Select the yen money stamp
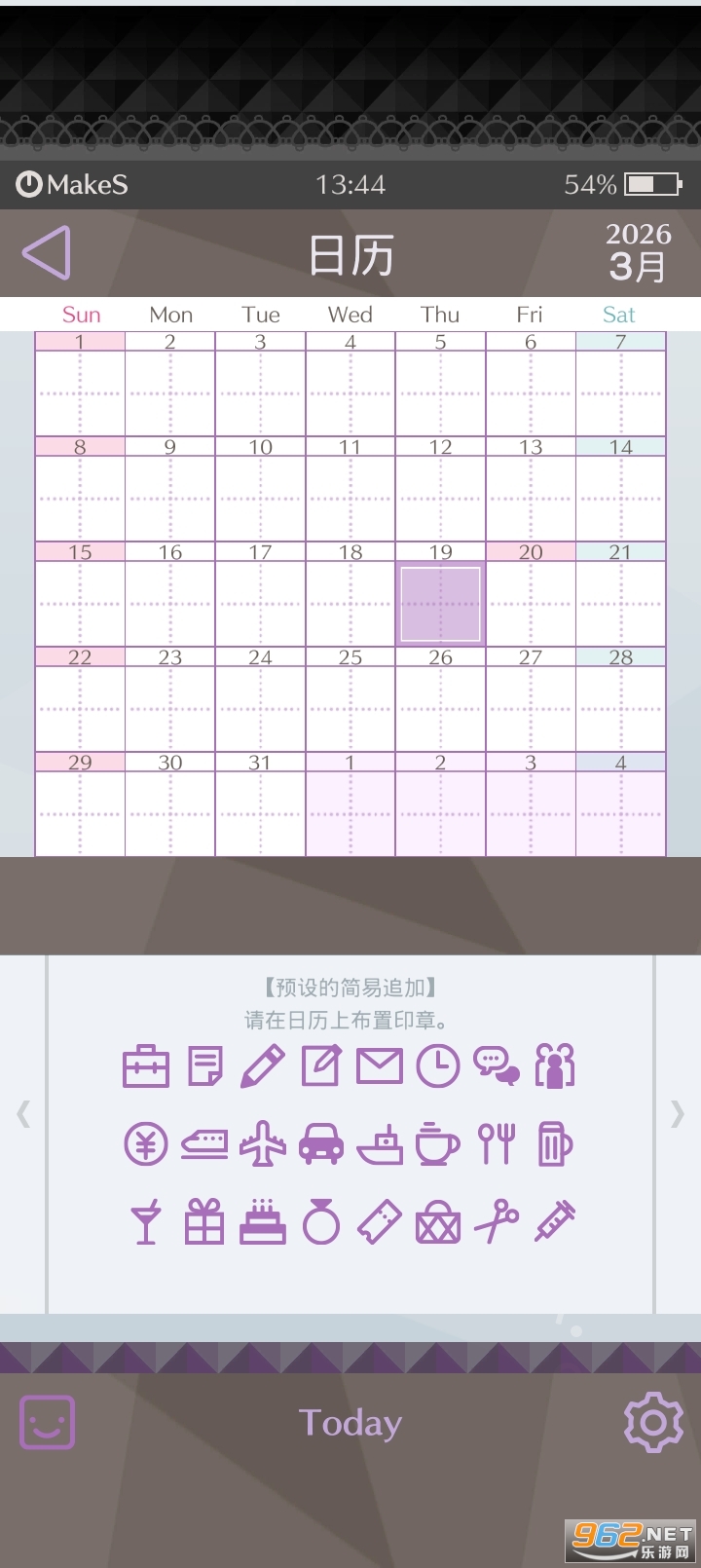The width and height of the screenshot is (701, 1568). (x=146, y=1143)
